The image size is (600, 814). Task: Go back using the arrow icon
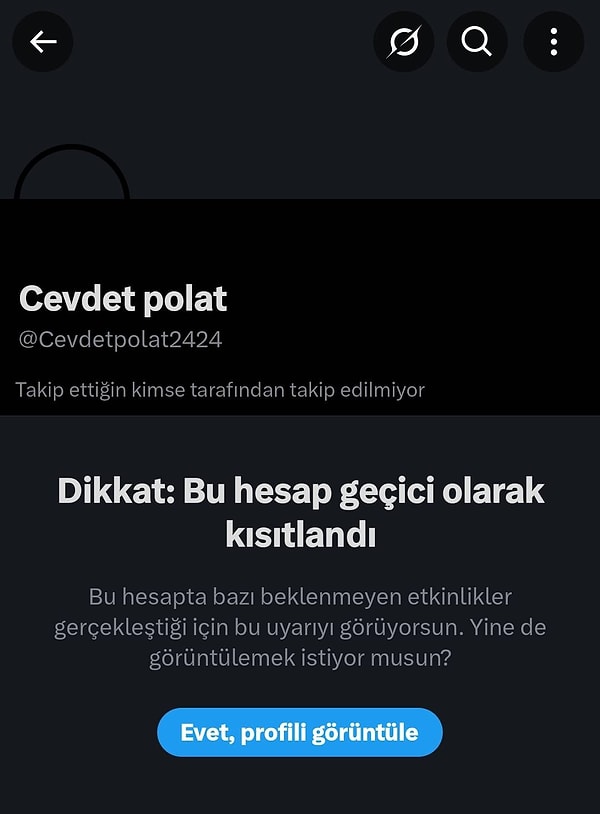click(x=43, y=42)
